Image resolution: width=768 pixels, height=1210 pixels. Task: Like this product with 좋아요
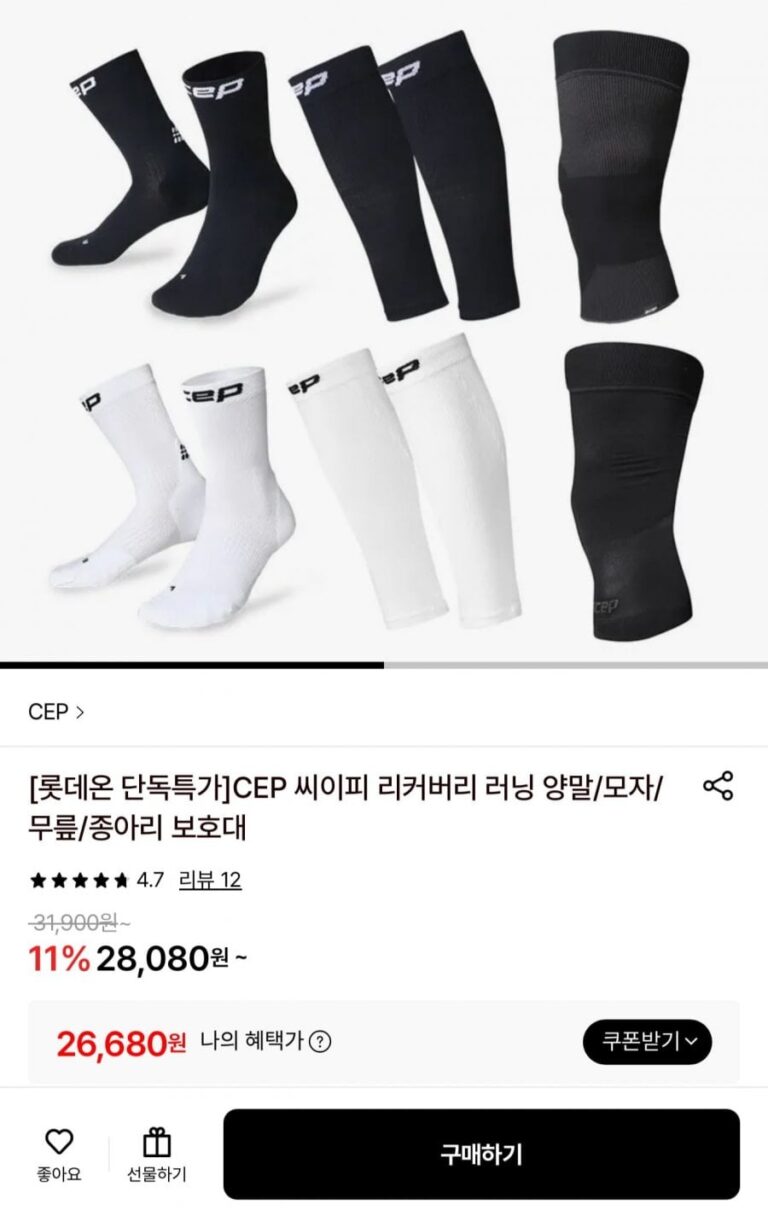60,1154
